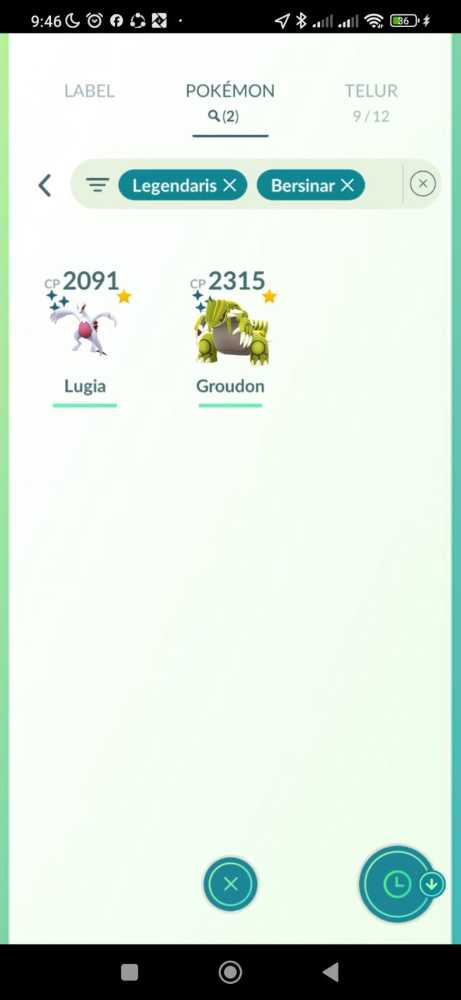The height and width of the screenshot is (1000, 461).
Task: Go back using the left chevron
Action: 44,186
